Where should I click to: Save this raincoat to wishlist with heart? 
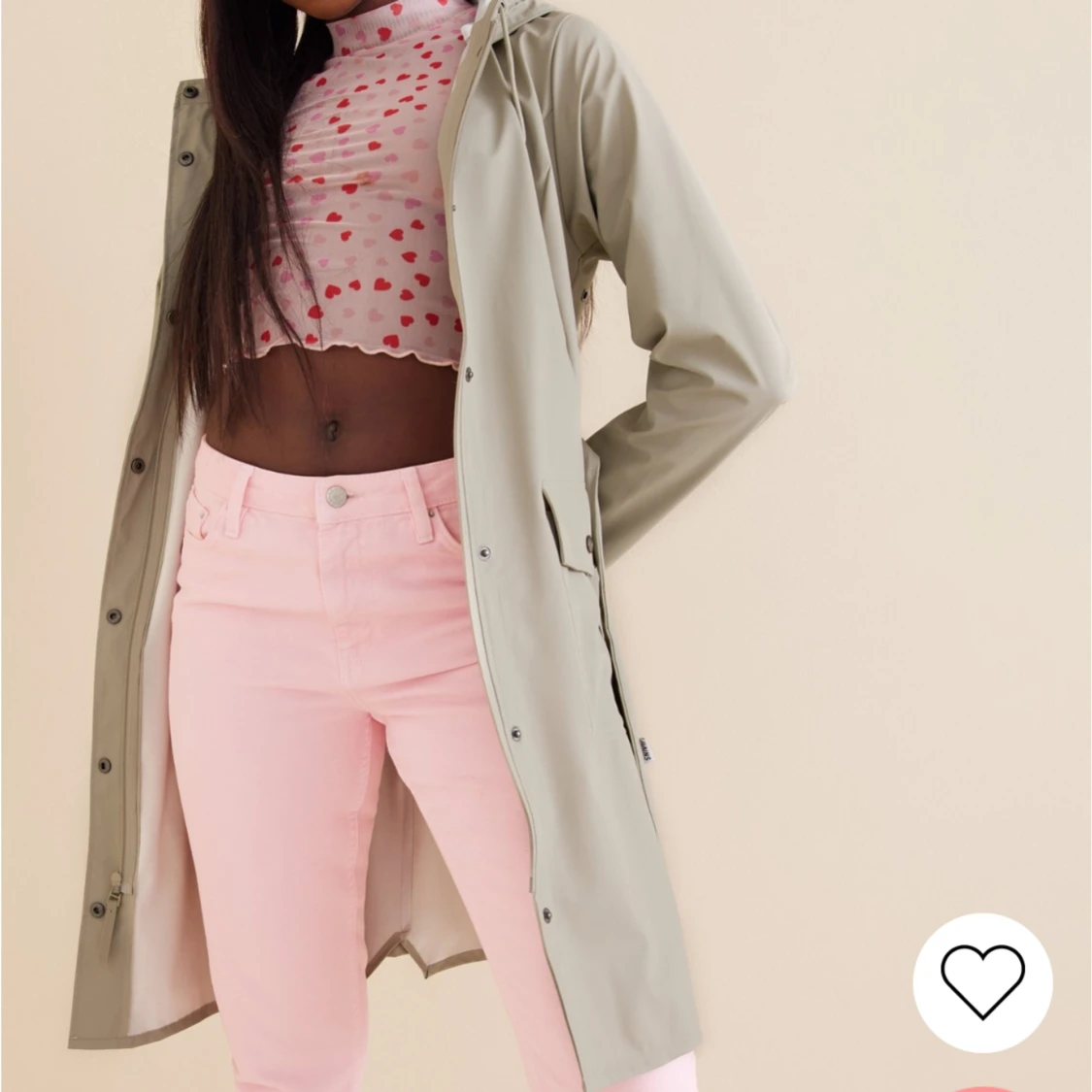(x=982, y=982)
